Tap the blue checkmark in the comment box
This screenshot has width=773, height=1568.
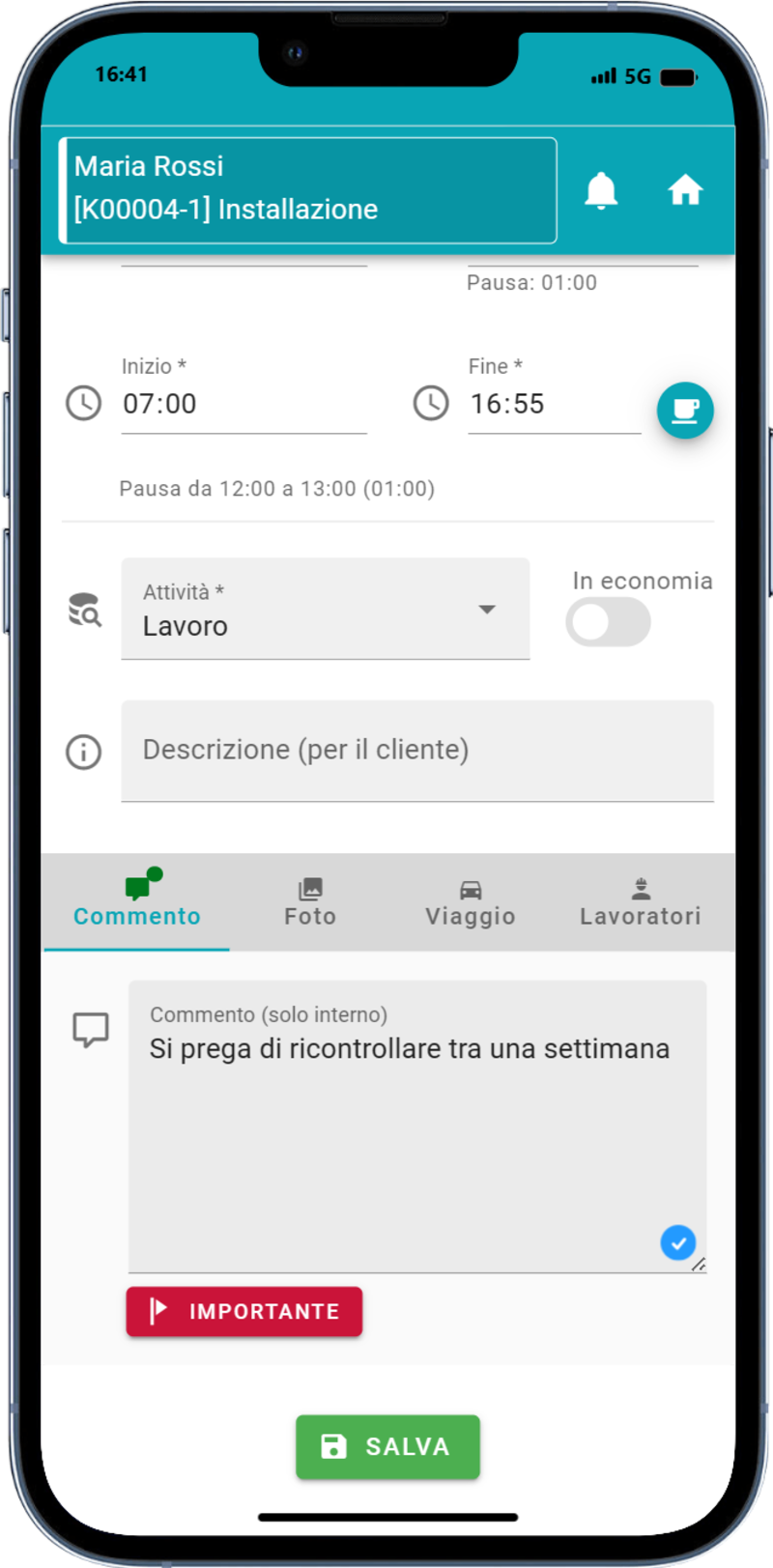click(x=677, y=1242)
